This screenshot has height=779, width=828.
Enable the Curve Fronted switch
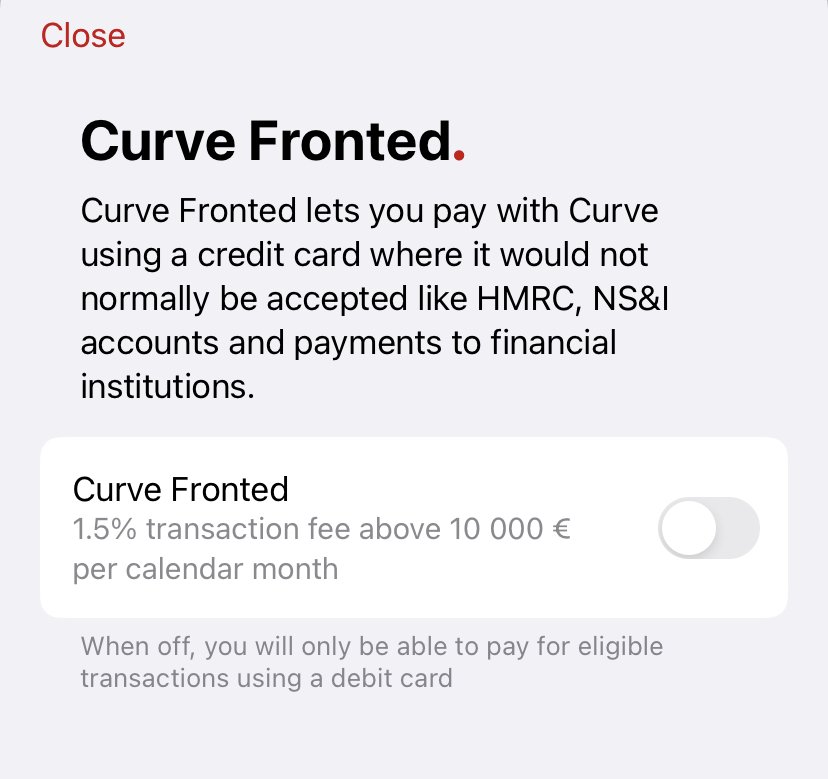708,527
